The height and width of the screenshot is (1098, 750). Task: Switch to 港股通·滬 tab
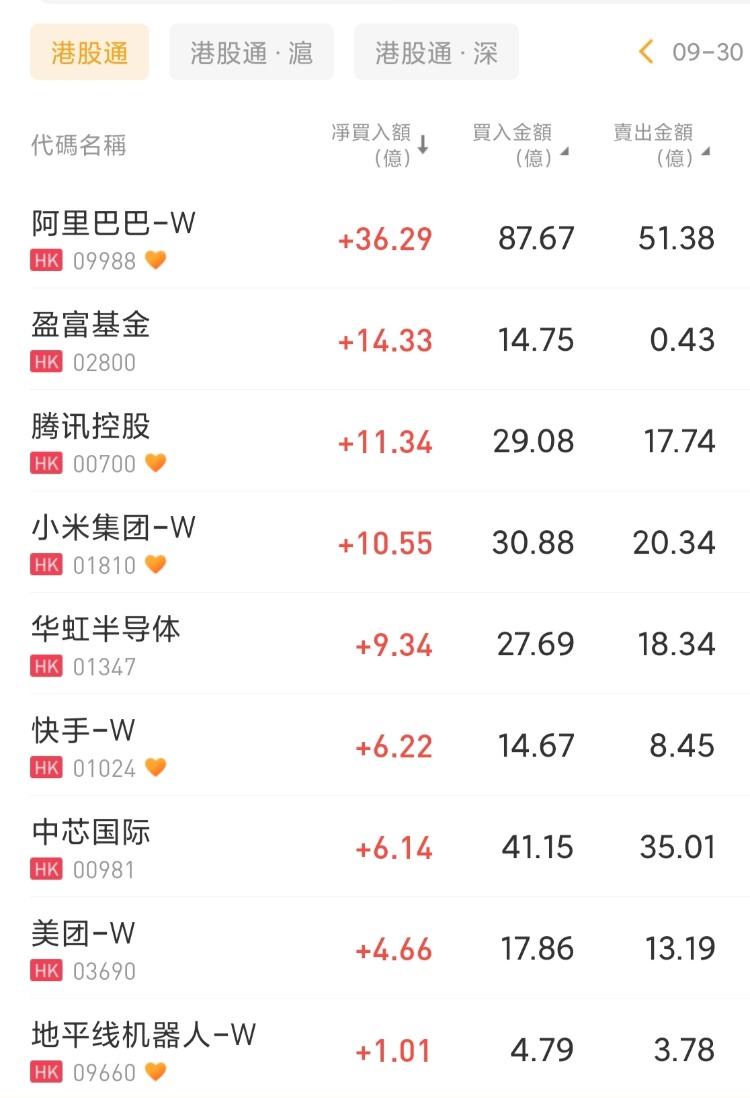(251, 53)
